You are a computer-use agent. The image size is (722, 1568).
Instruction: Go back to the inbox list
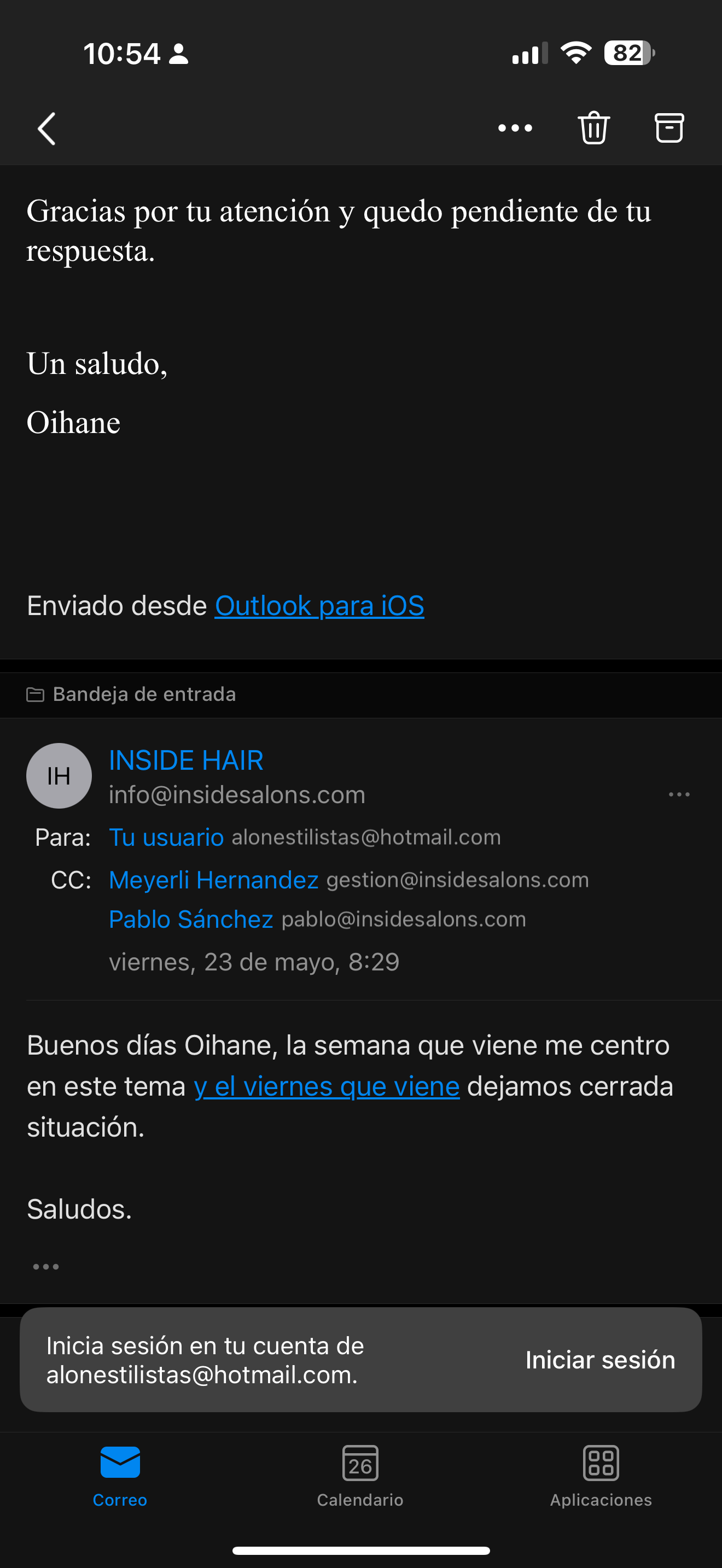(47, 128)
